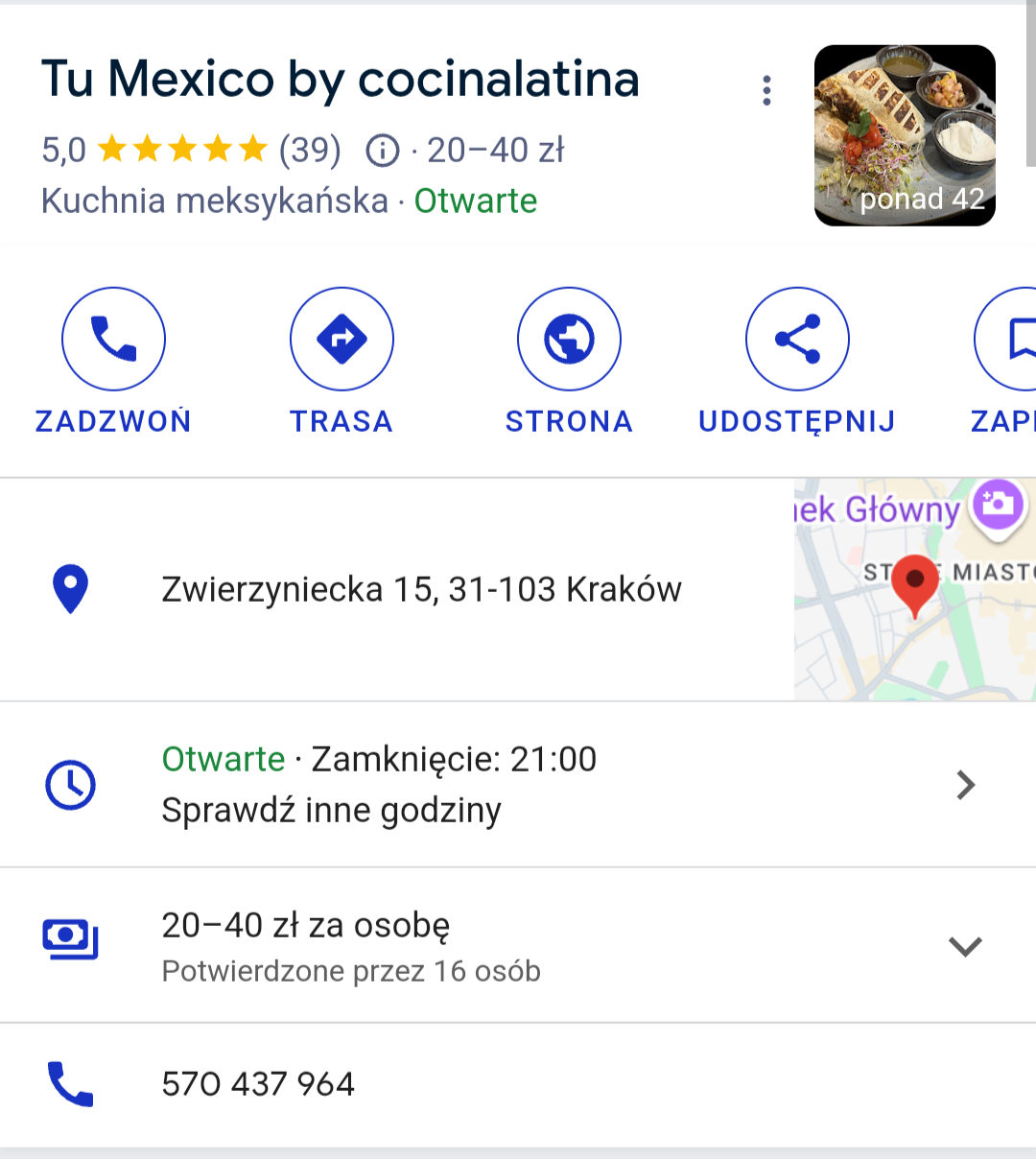View the map preview of Kraków

914,589
